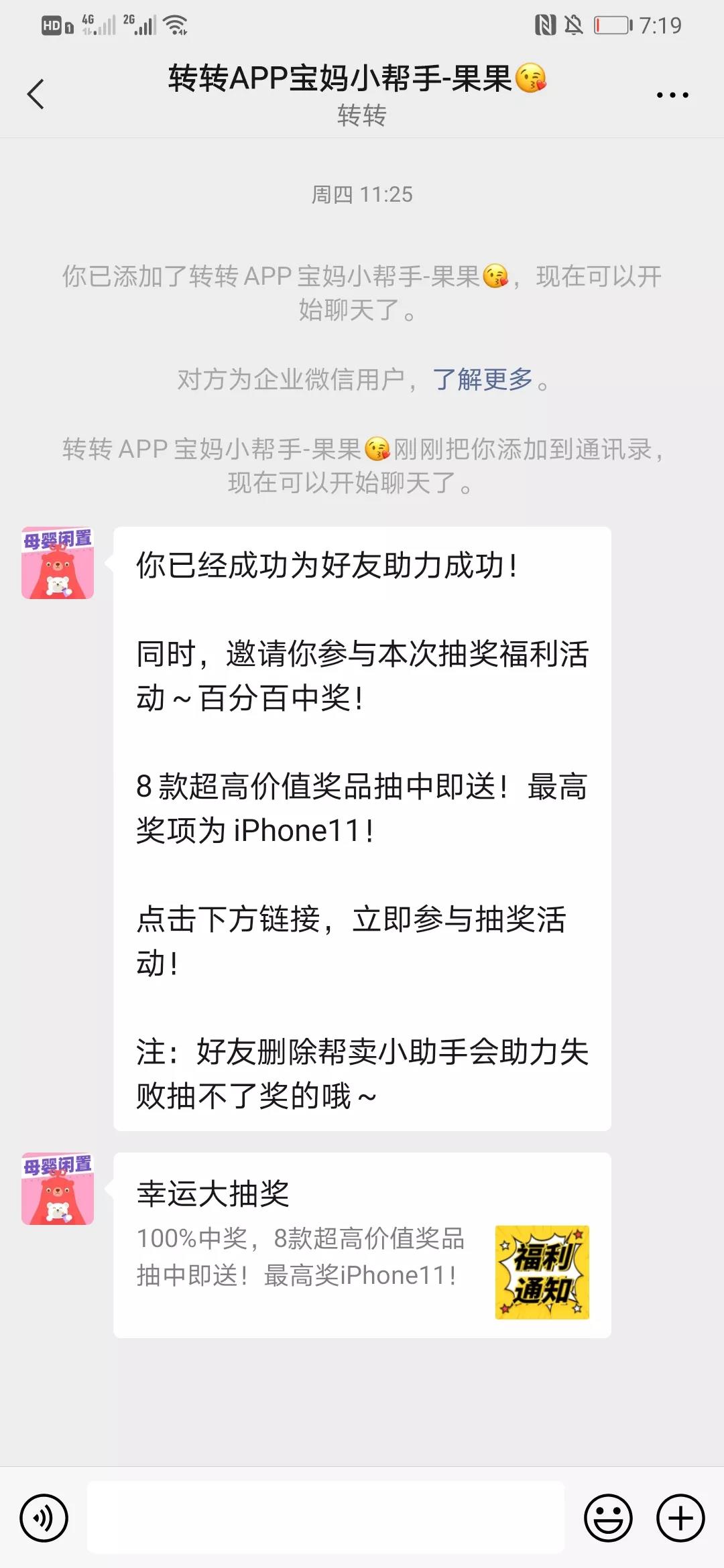This screenshot has width=724, height=1568.
Task: Open the three-dot chat options menu
Action: click(x=672, y=95)
